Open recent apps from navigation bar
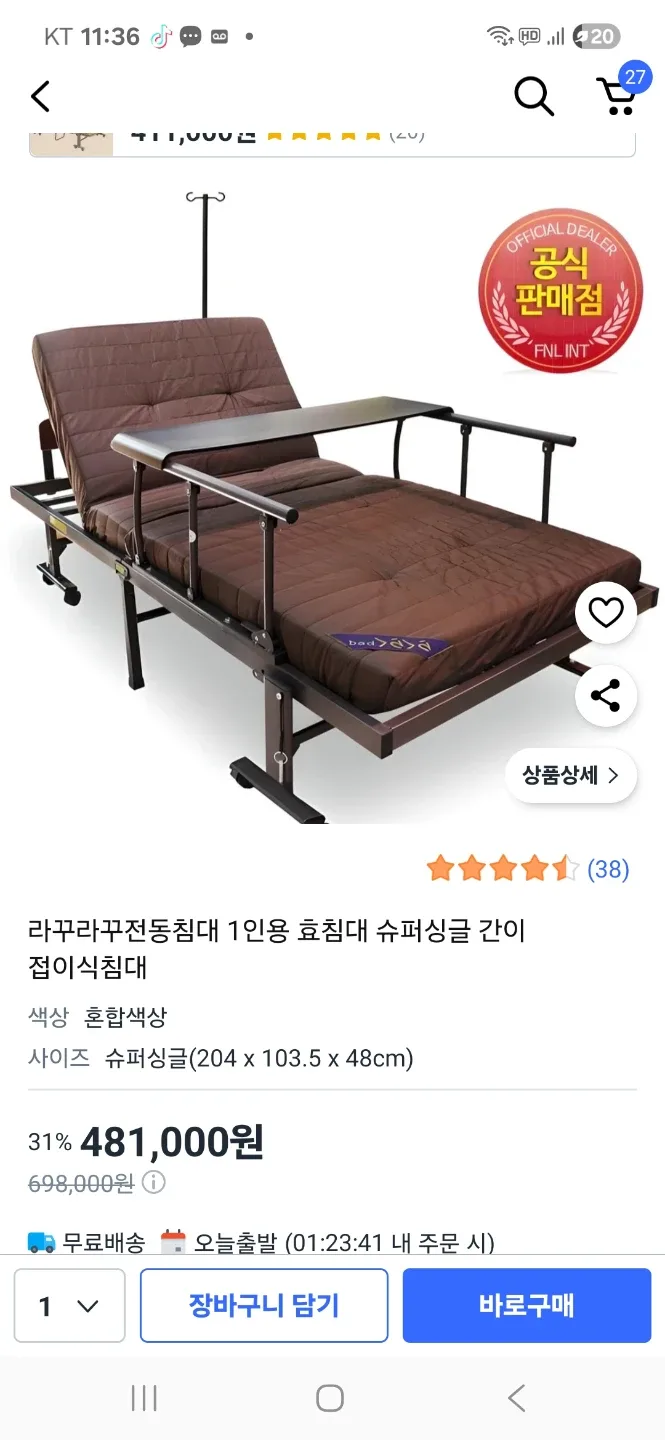Viewport: 665px width, 1440px height. point(144,1398)
